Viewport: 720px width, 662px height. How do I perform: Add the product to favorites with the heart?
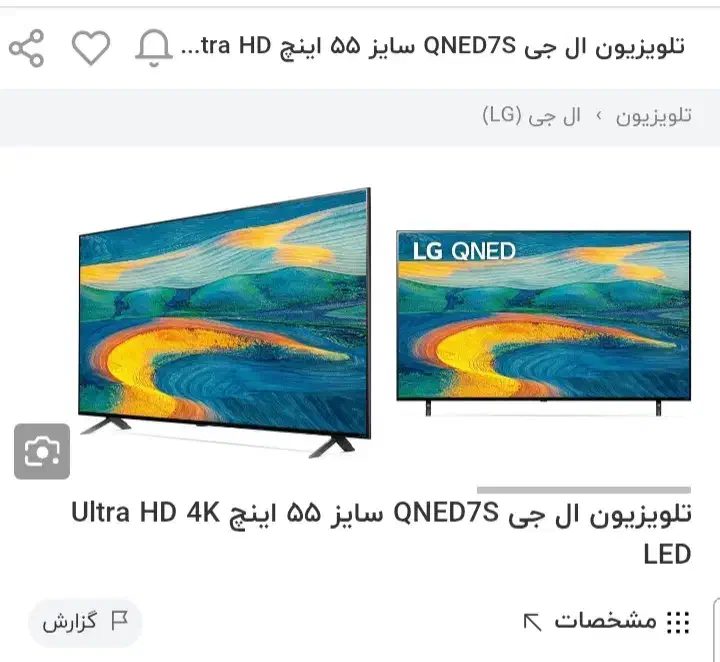(91, 48)
